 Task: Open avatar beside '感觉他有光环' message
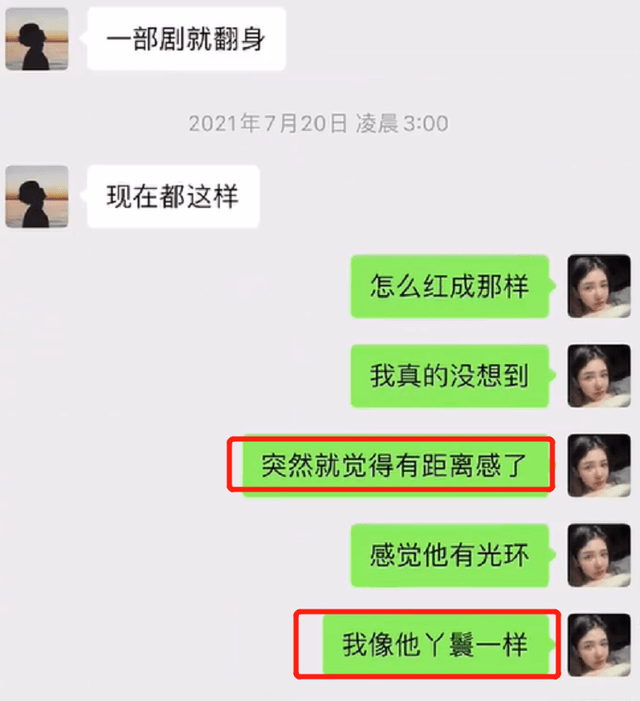(598, 556)
